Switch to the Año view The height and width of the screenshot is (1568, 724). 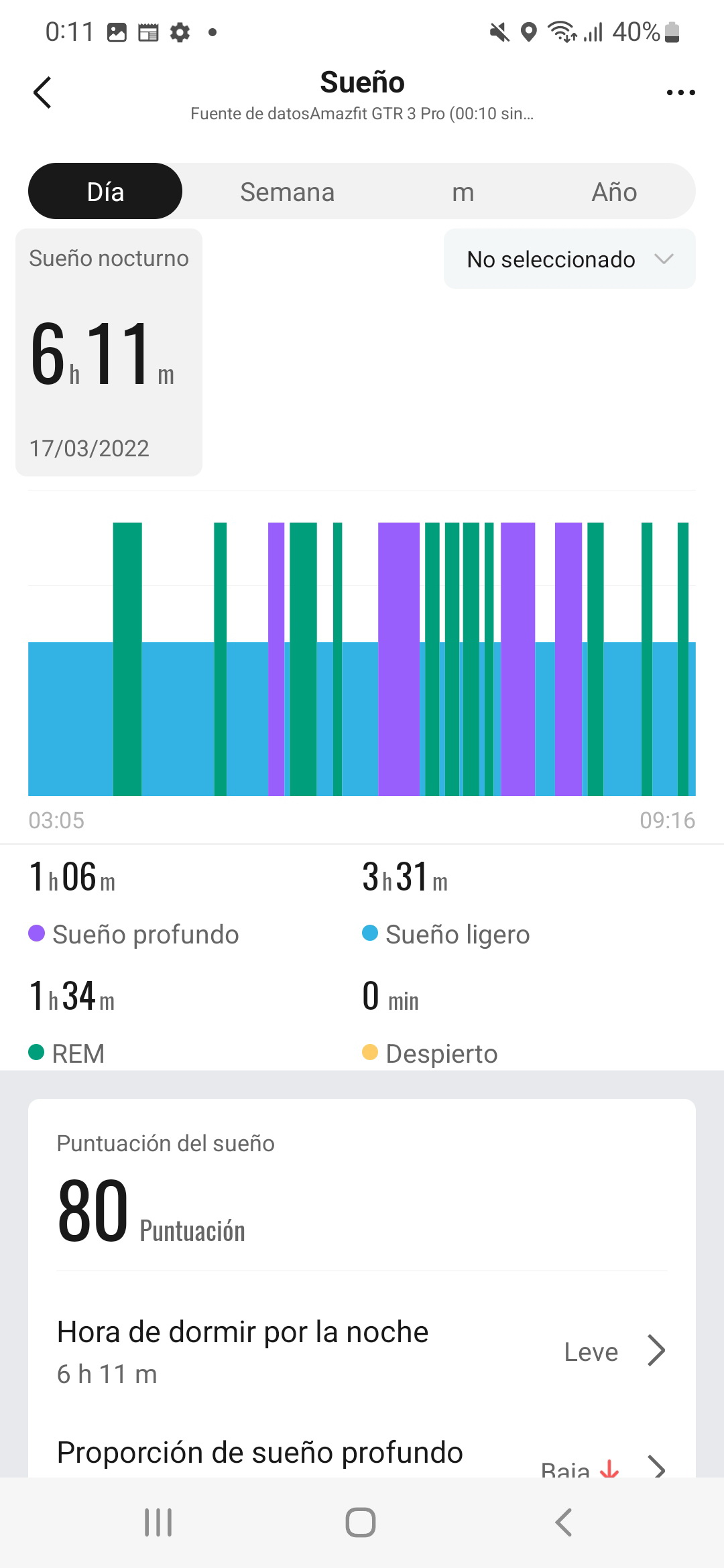[x=614, y=192]
